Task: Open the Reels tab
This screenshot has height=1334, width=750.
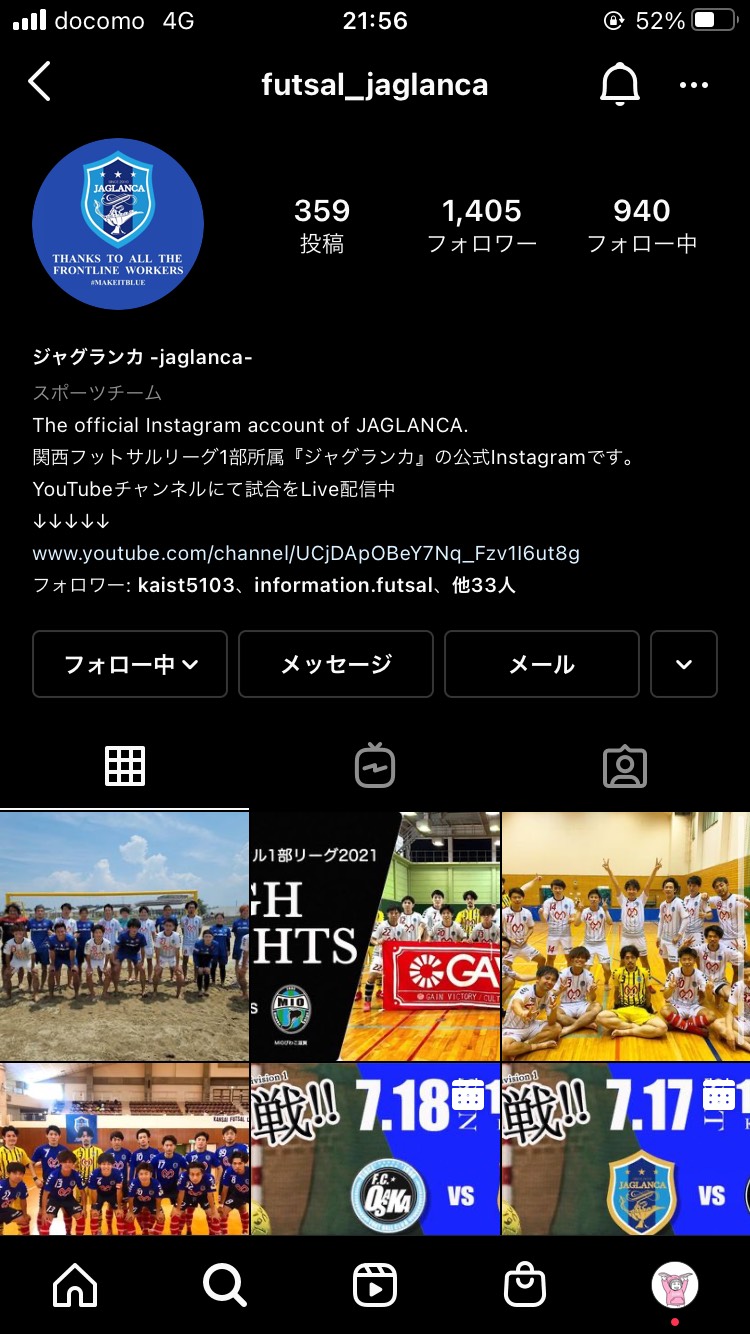Action: click(375, 1285)
